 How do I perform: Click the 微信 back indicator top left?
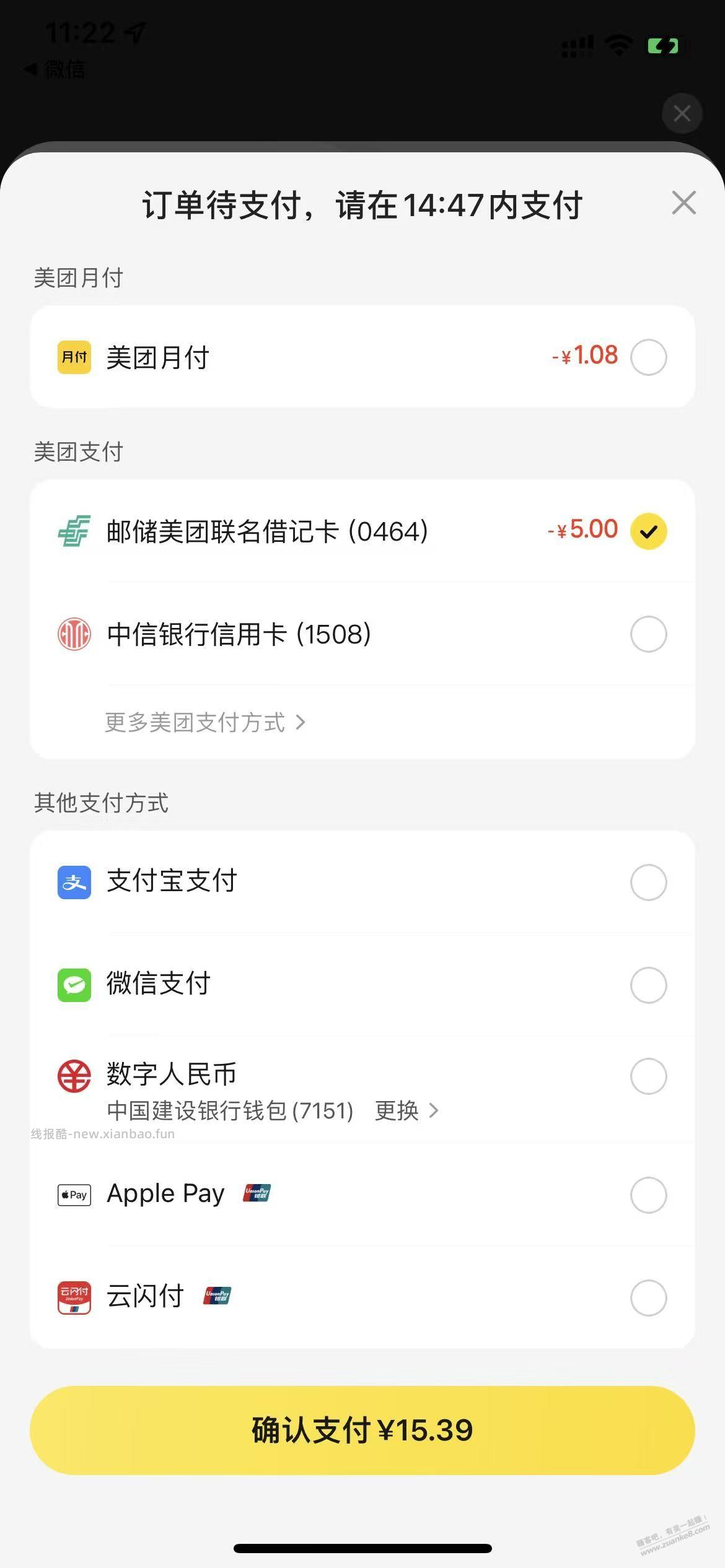click(56, 69)
